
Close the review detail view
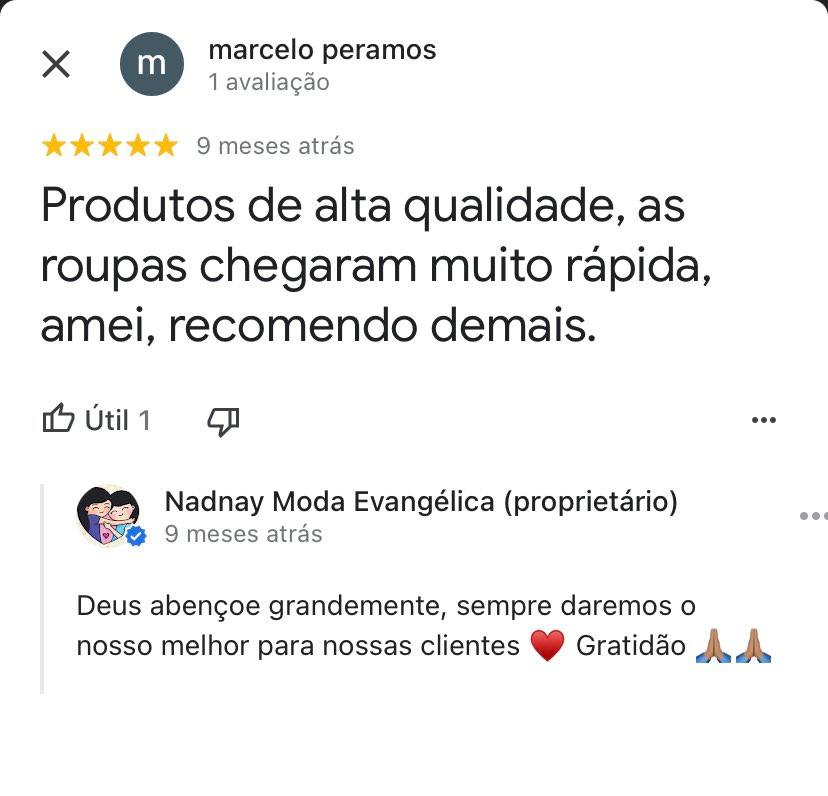tap(55, 64)
